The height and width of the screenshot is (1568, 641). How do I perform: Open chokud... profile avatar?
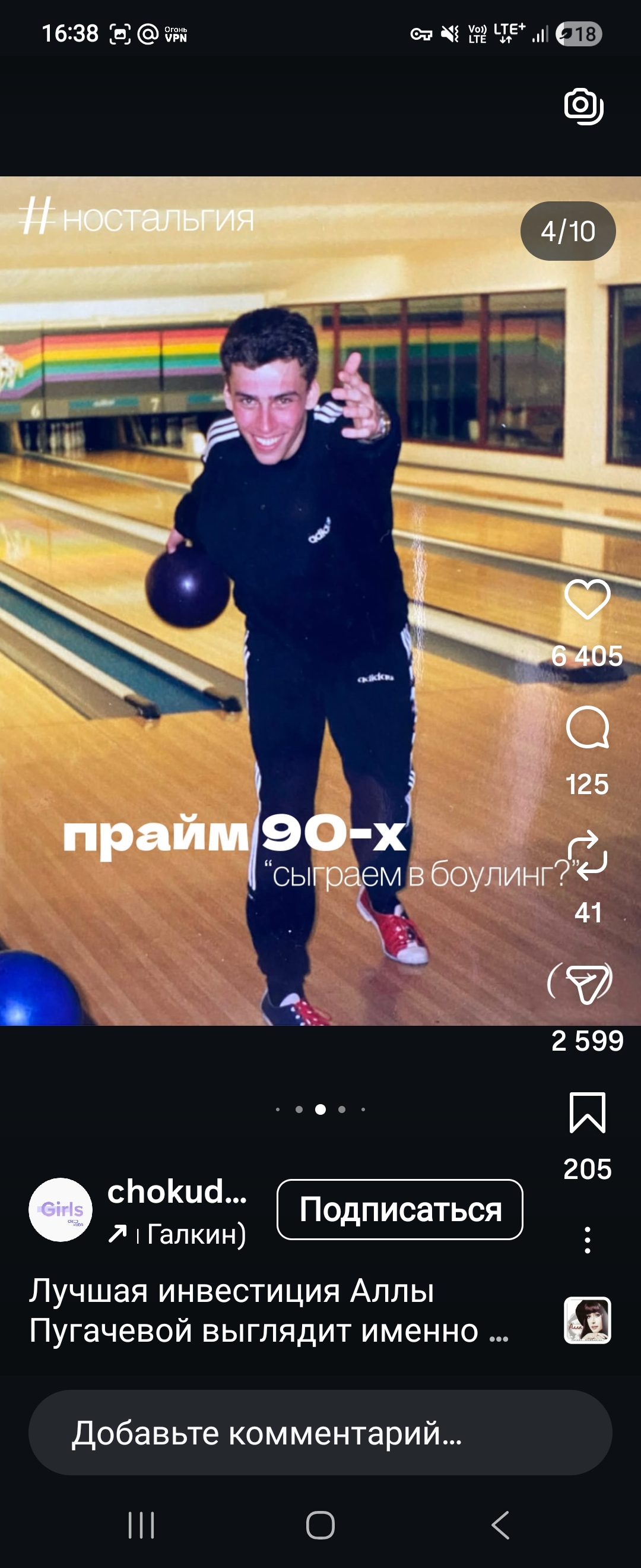[x=60, y=1209]
